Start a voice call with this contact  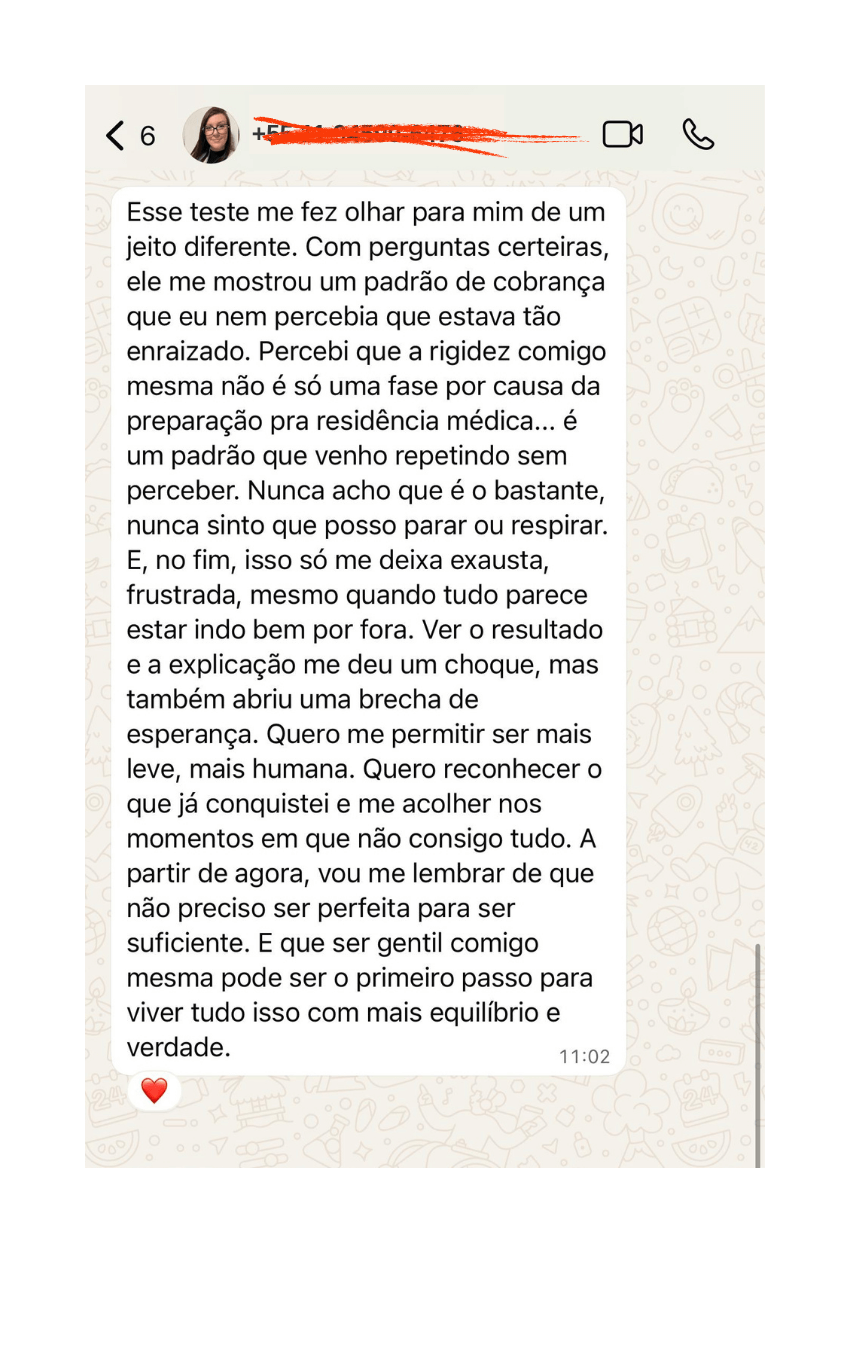click(698, 134)
